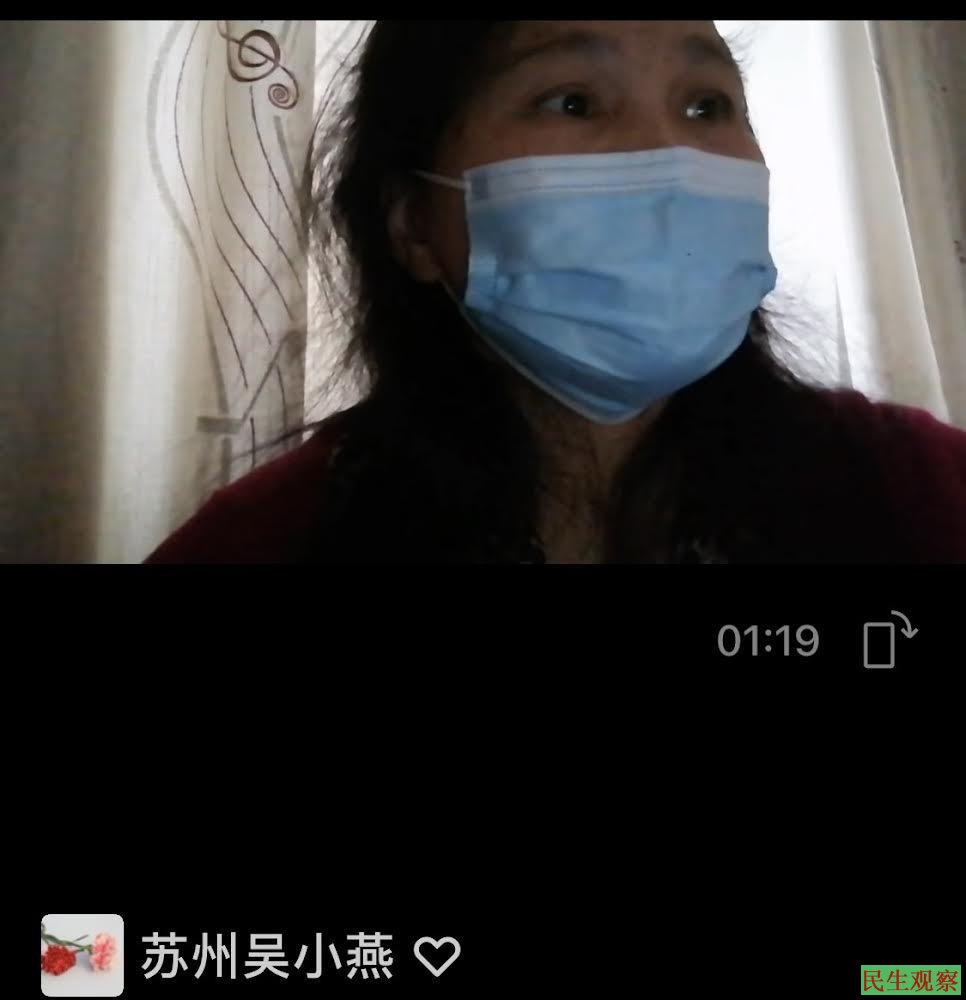
Task: Open the 苏州吴小燕 account name
Action: [x=267, y=956]
